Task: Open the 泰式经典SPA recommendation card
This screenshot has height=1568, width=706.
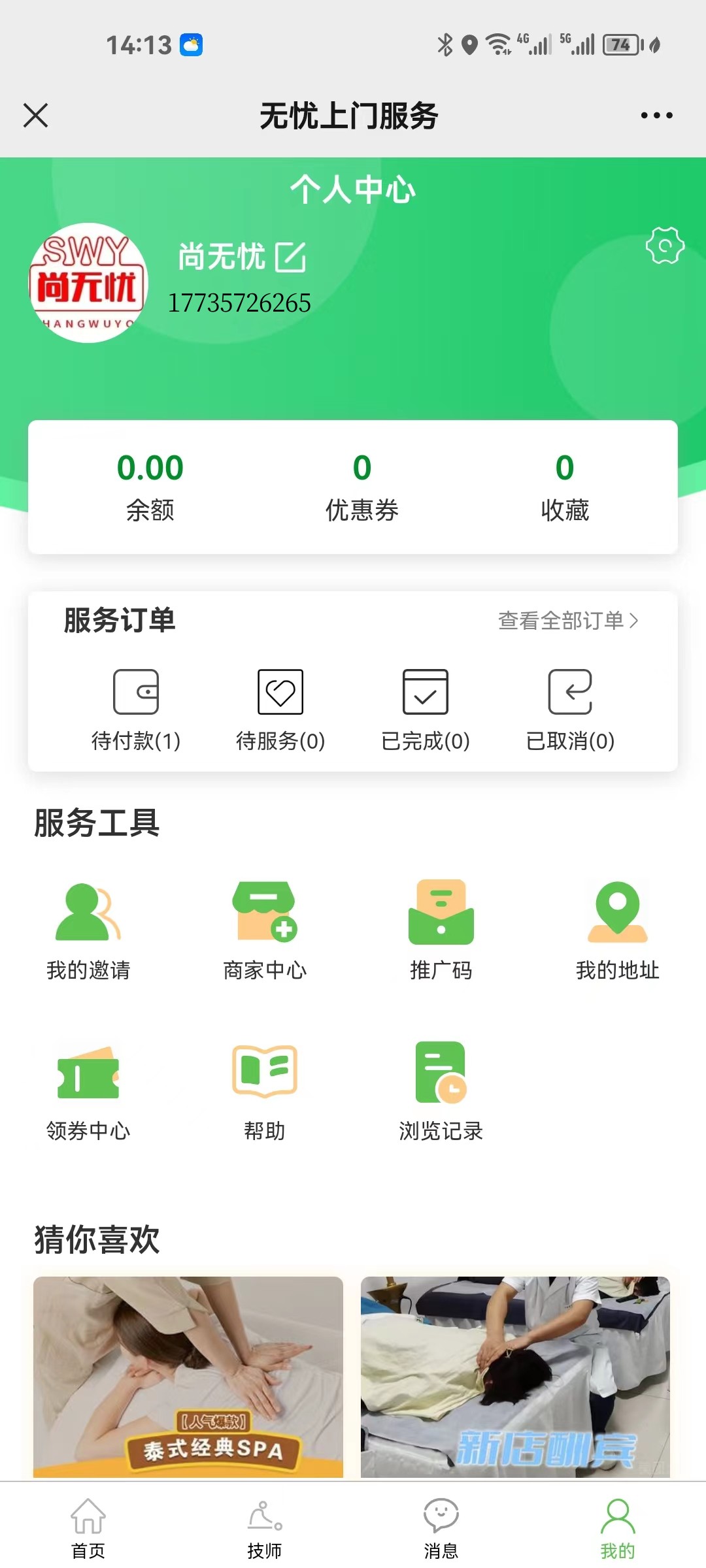Action: pyautogui.click(x=188, y=1376)
